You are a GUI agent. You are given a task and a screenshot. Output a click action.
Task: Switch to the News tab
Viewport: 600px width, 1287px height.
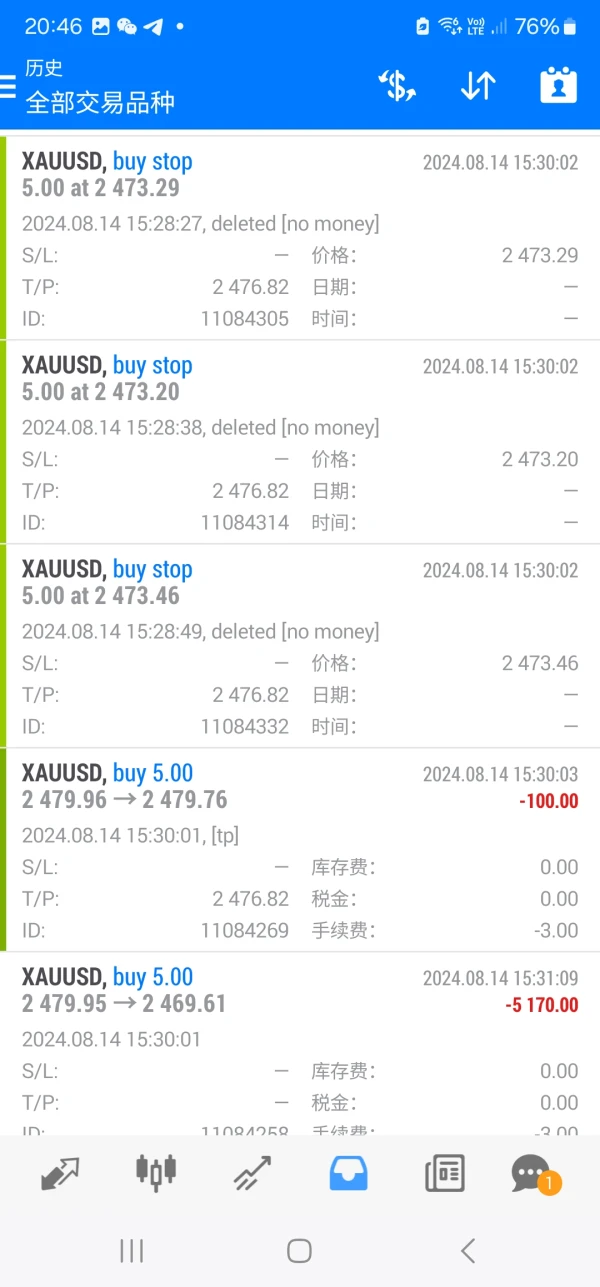click(444, 1172)
